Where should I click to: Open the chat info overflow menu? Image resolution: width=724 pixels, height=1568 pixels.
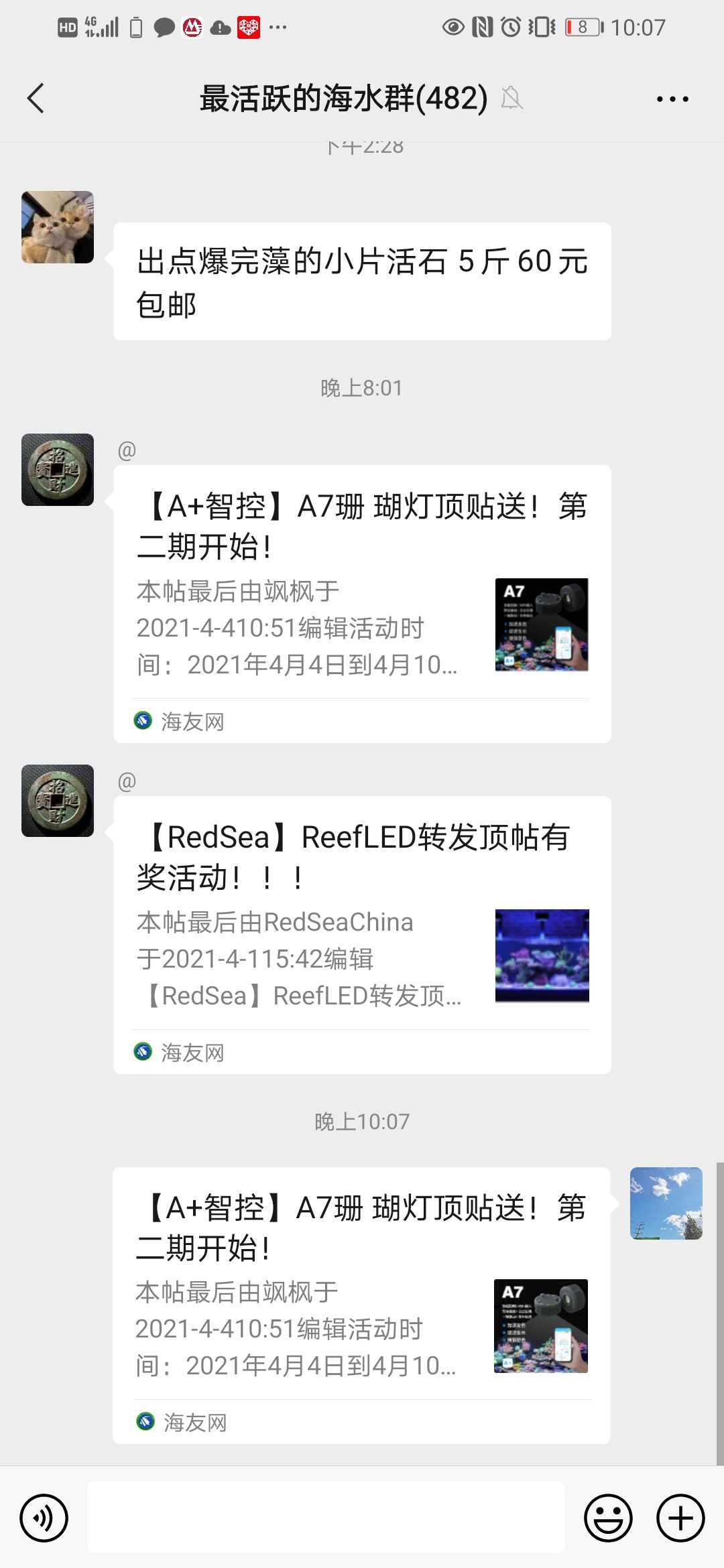click(672, 99)
